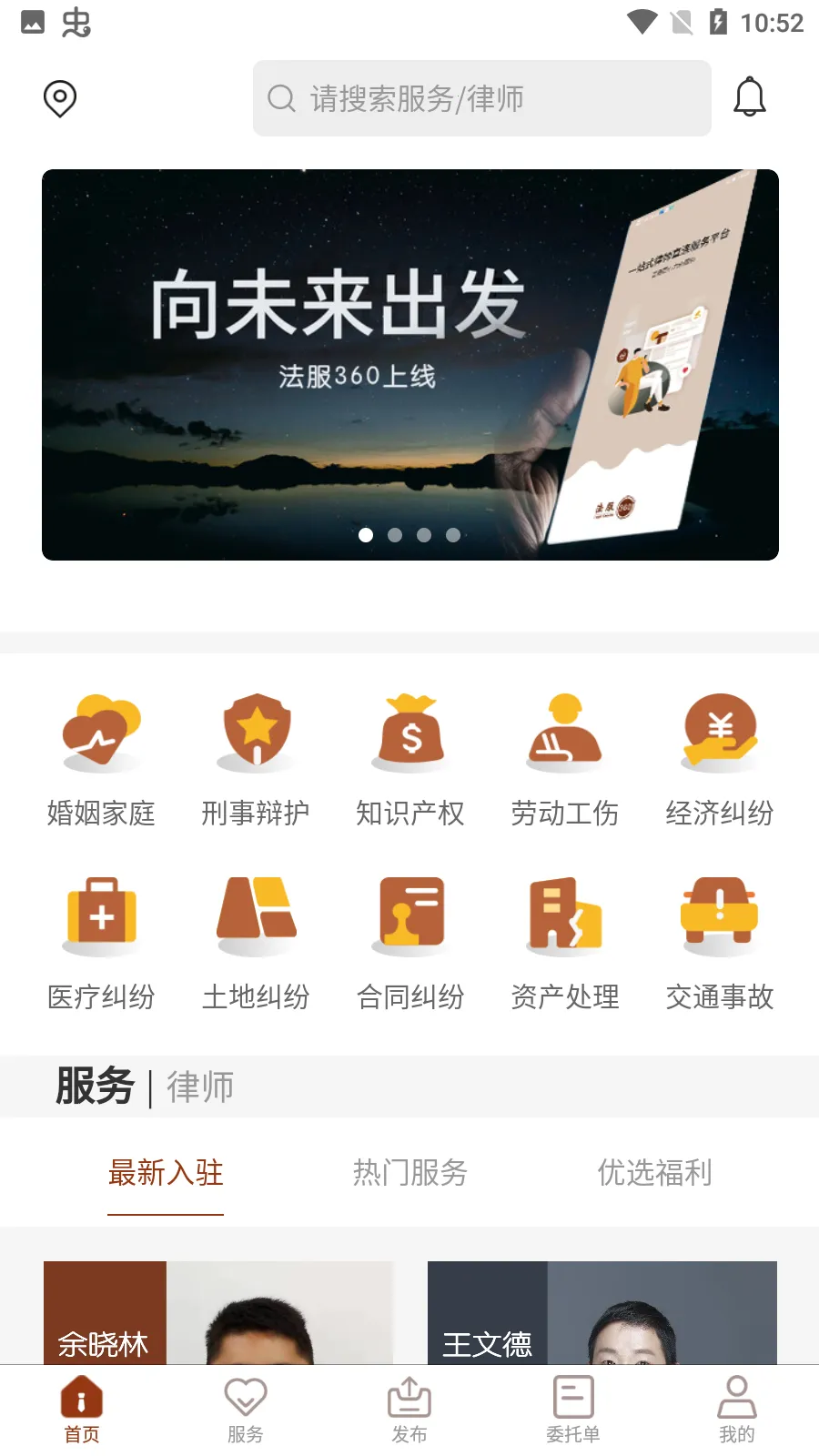Image resolution: width=819 pixels, height=1456 pixels.
Task: Select the 律师 section tab
Action: click(x=200, y=1085)
